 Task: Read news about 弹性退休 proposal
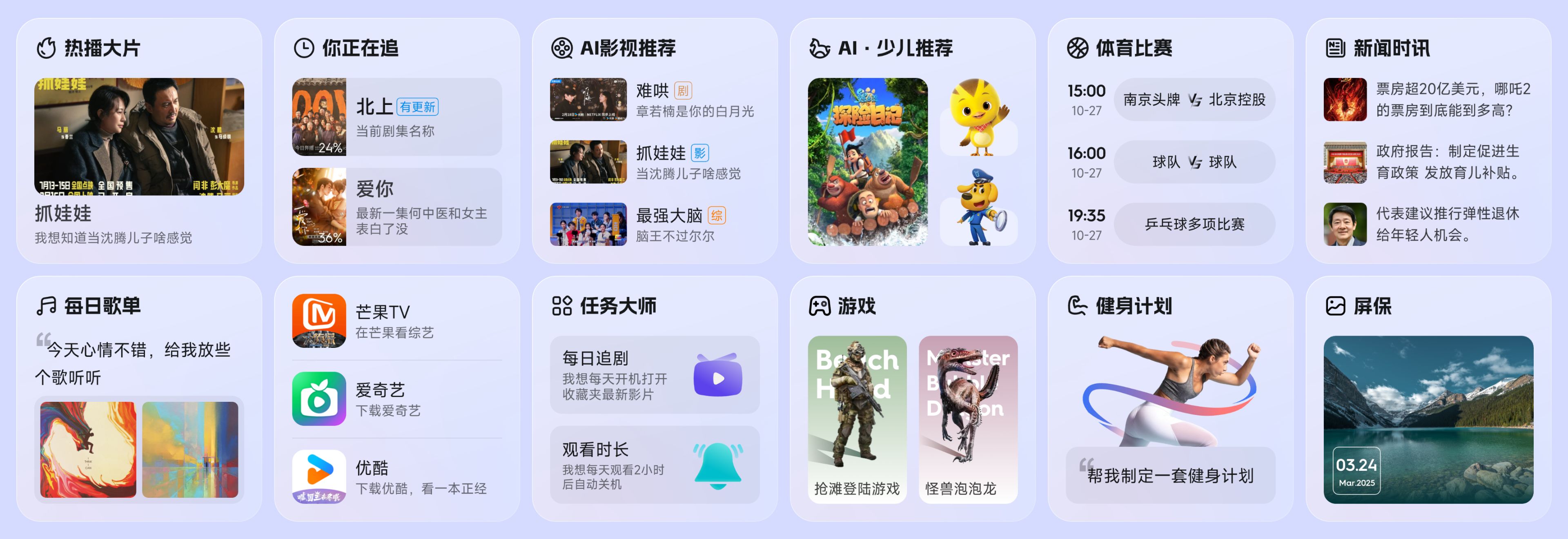pos(1428,224)
